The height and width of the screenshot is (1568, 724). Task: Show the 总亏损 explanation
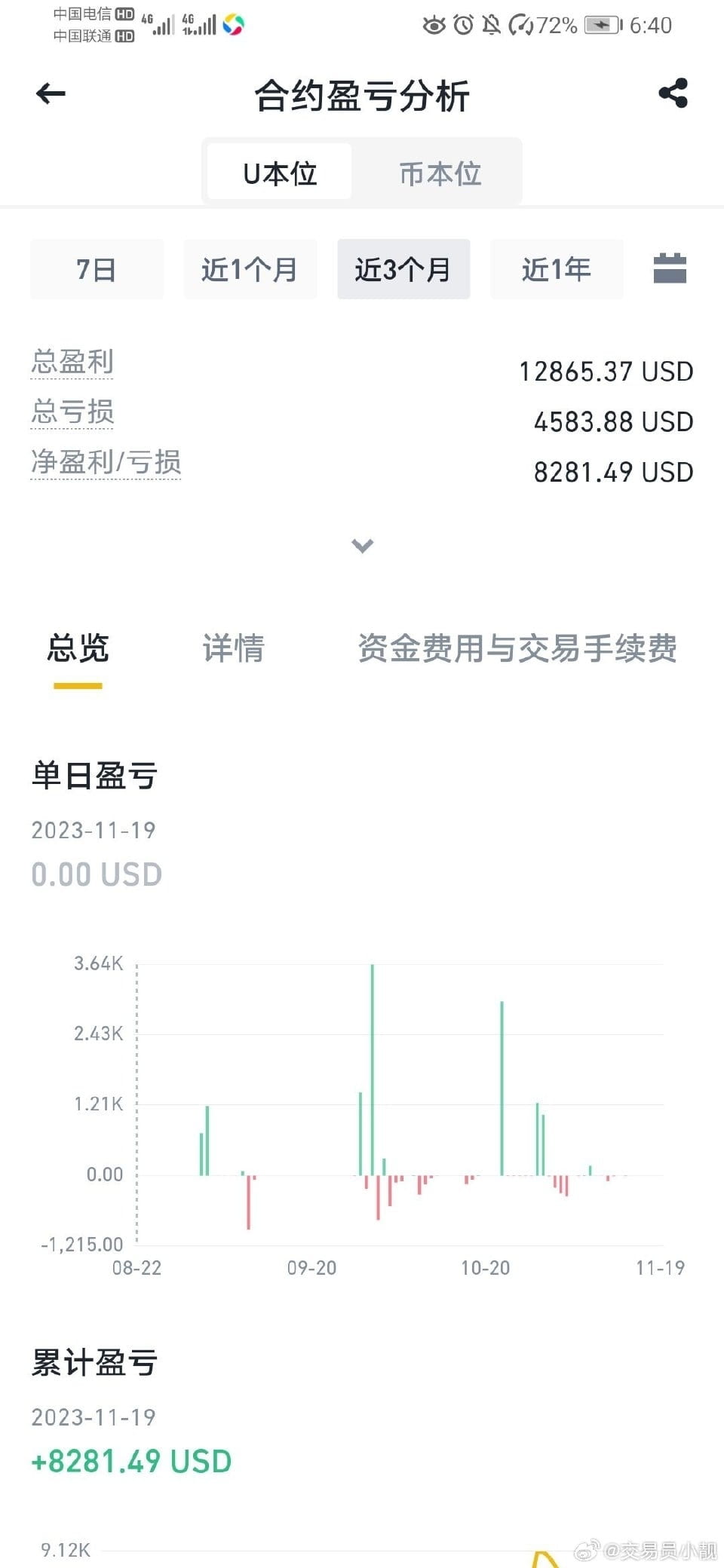tap(72, 412)
